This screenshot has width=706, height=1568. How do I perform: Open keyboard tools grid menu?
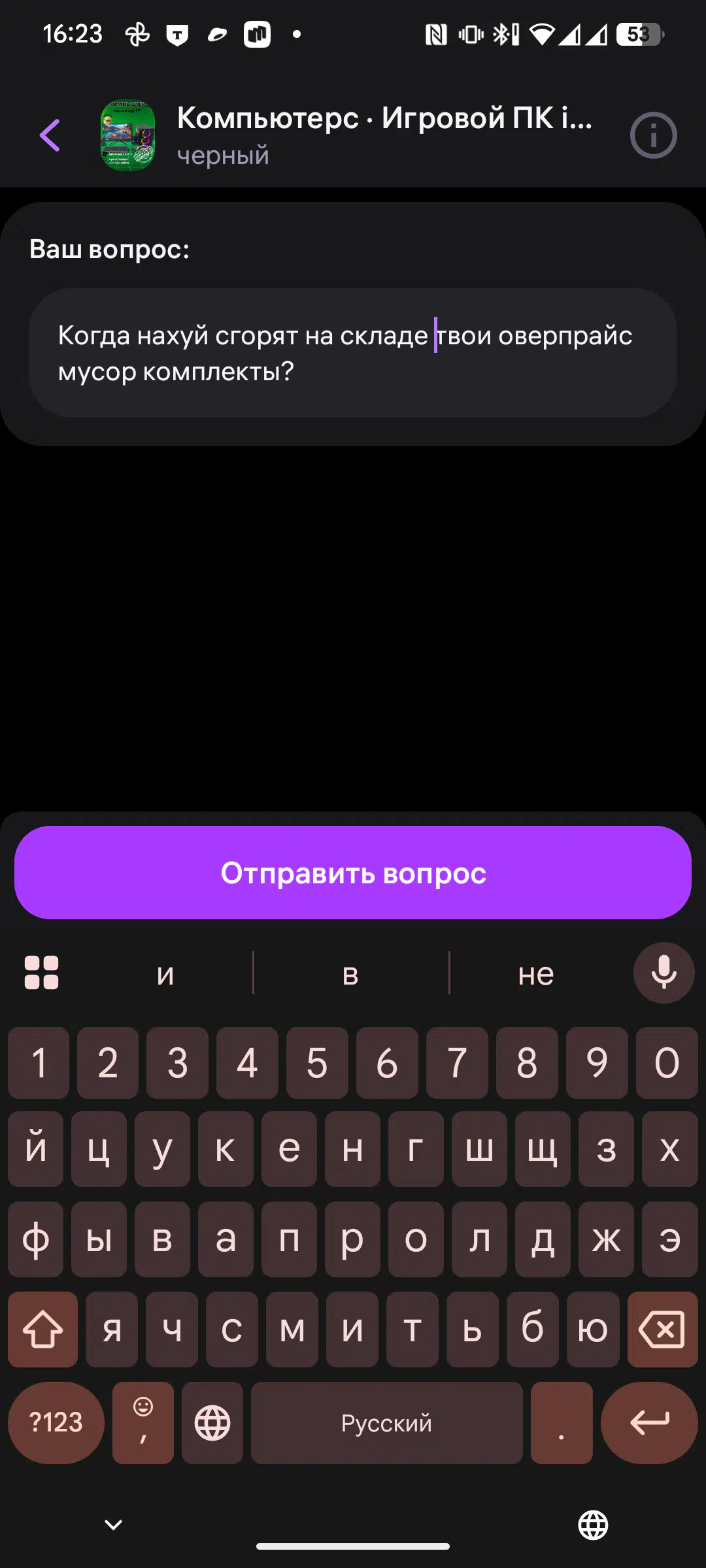pos(41,973)
